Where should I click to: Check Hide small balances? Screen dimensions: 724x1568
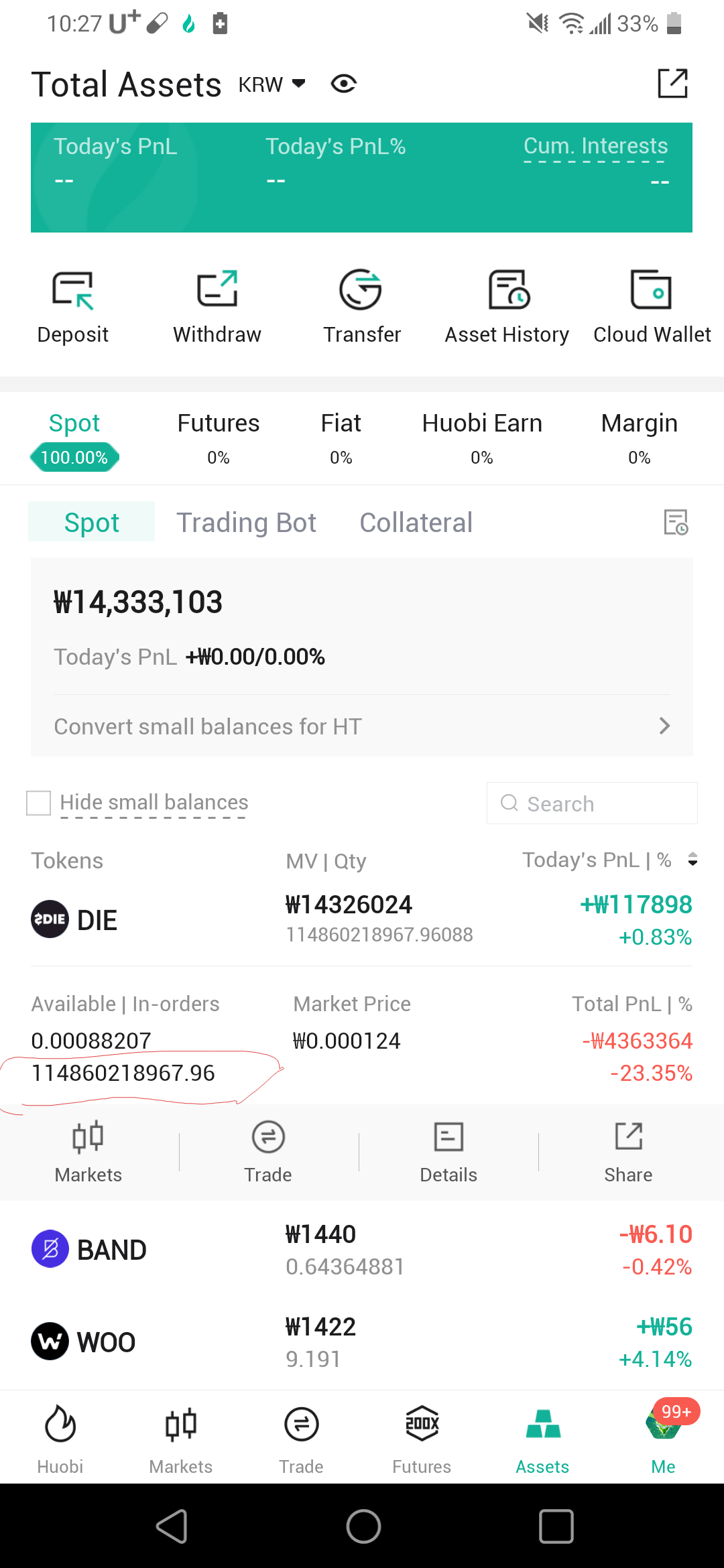click(38, 803)
